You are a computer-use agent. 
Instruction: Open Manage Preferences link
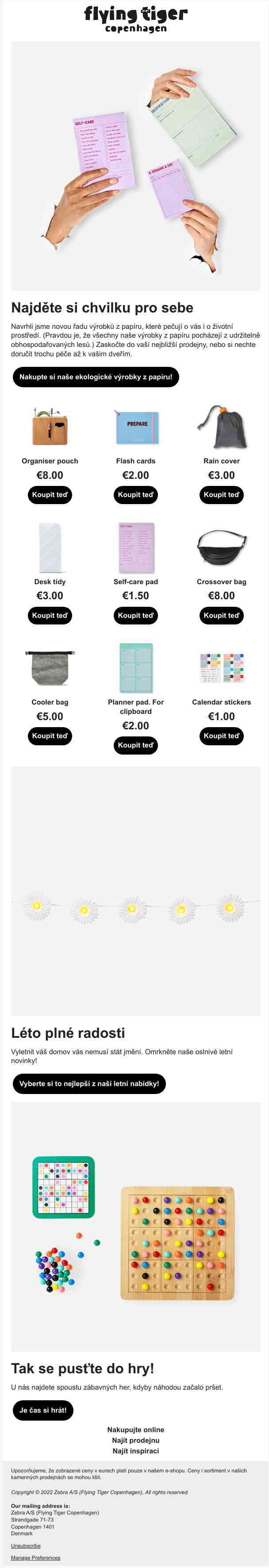point(35,1558)
